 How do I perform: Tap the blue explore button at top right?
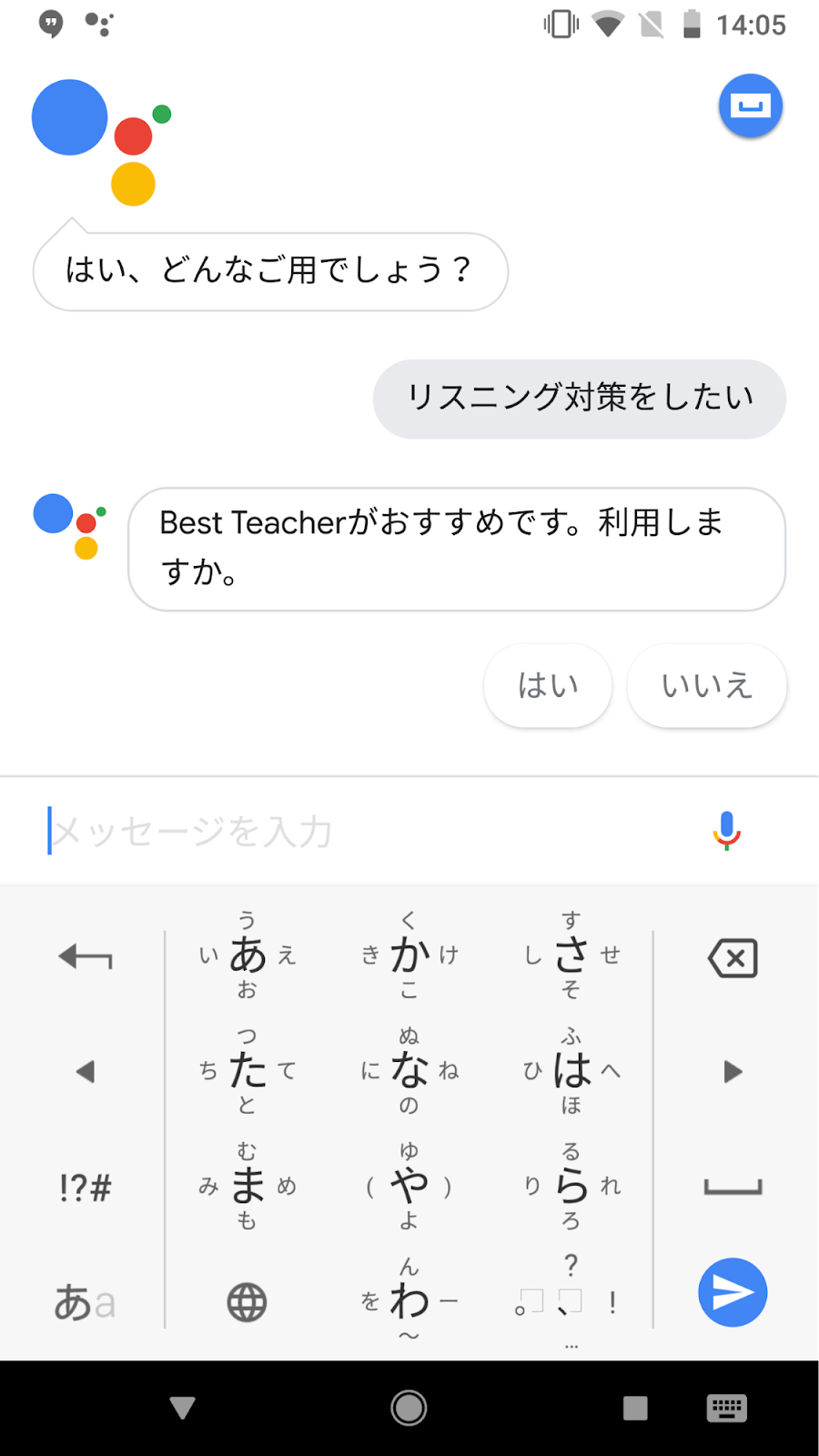click(750, 106)
